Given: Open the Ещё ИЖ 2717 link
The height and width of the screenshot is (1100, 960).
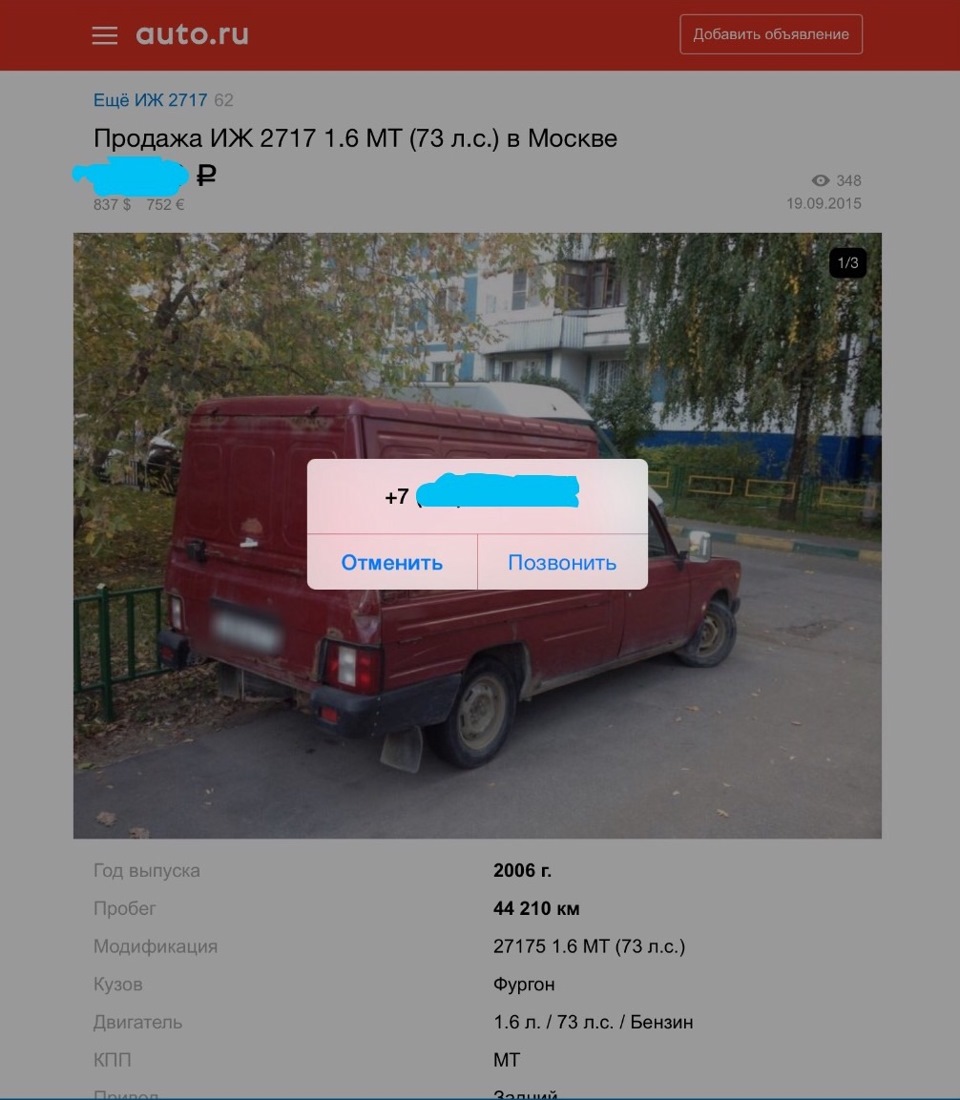Looking at the screenshot, I should (x=150, y=100).
